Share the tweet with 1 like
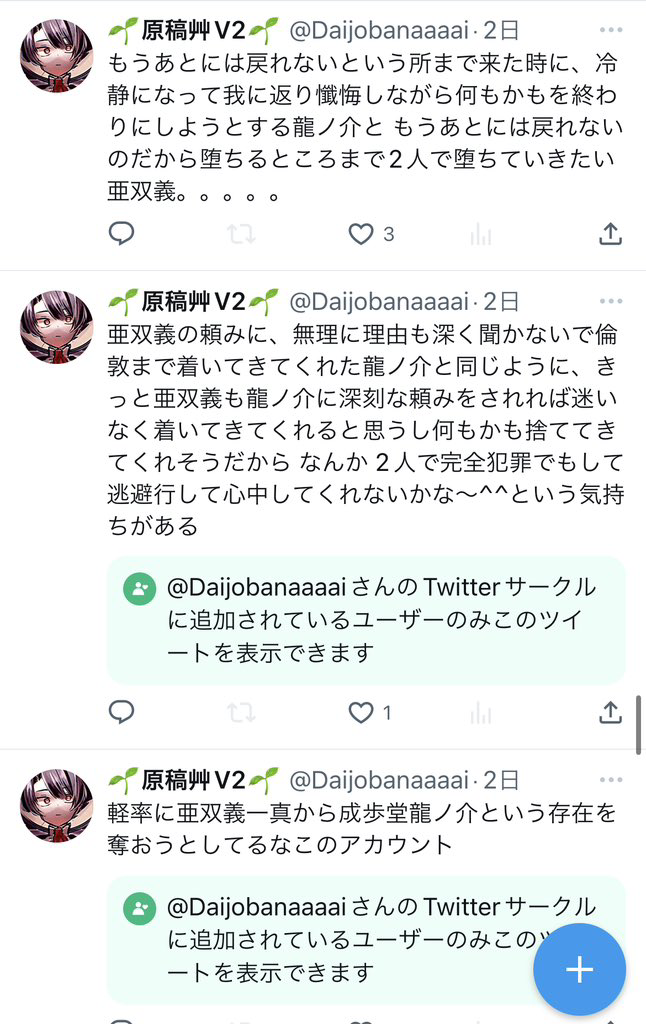The width and height of the screenshot is (646, 1024). [610, 712]
